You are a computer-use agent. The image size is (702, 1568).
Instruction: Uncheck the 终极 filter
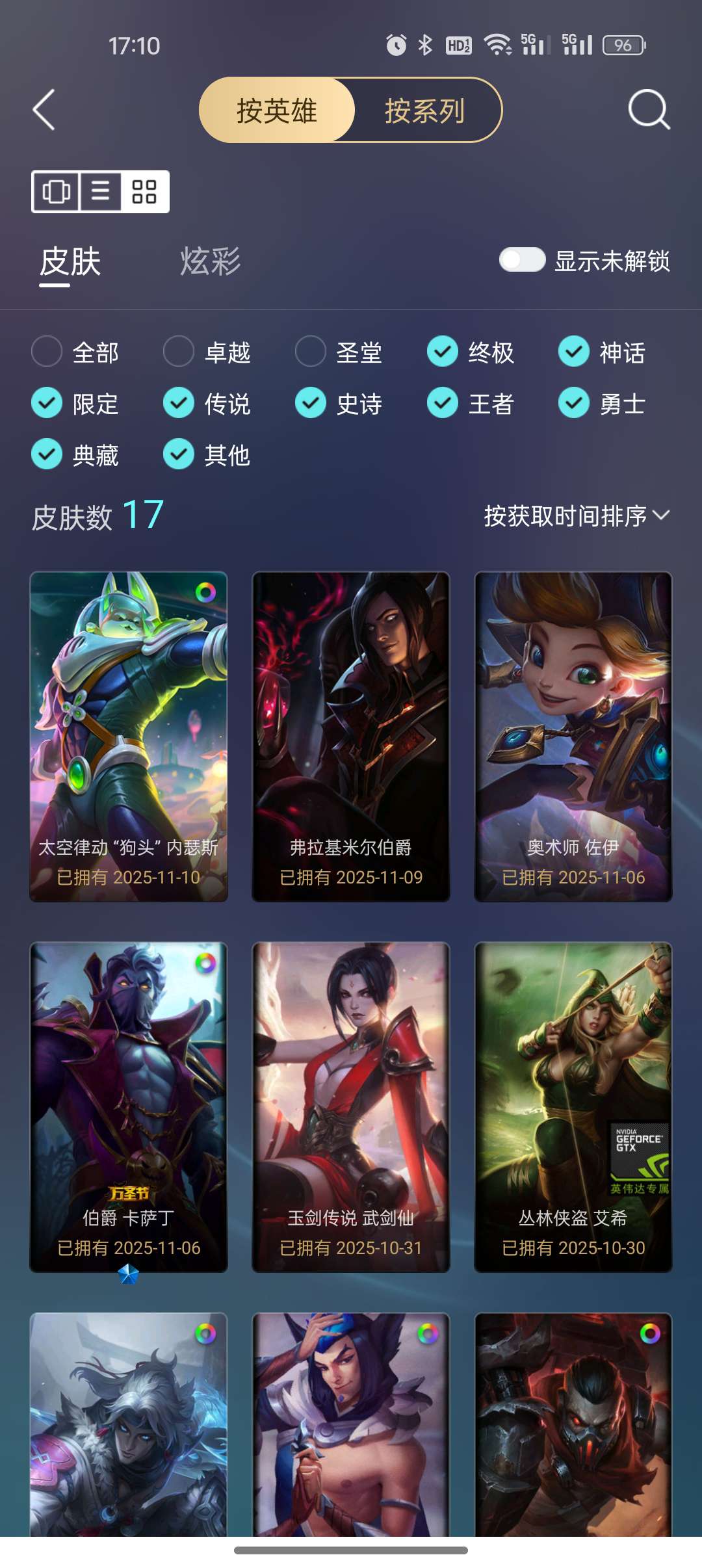443,352
